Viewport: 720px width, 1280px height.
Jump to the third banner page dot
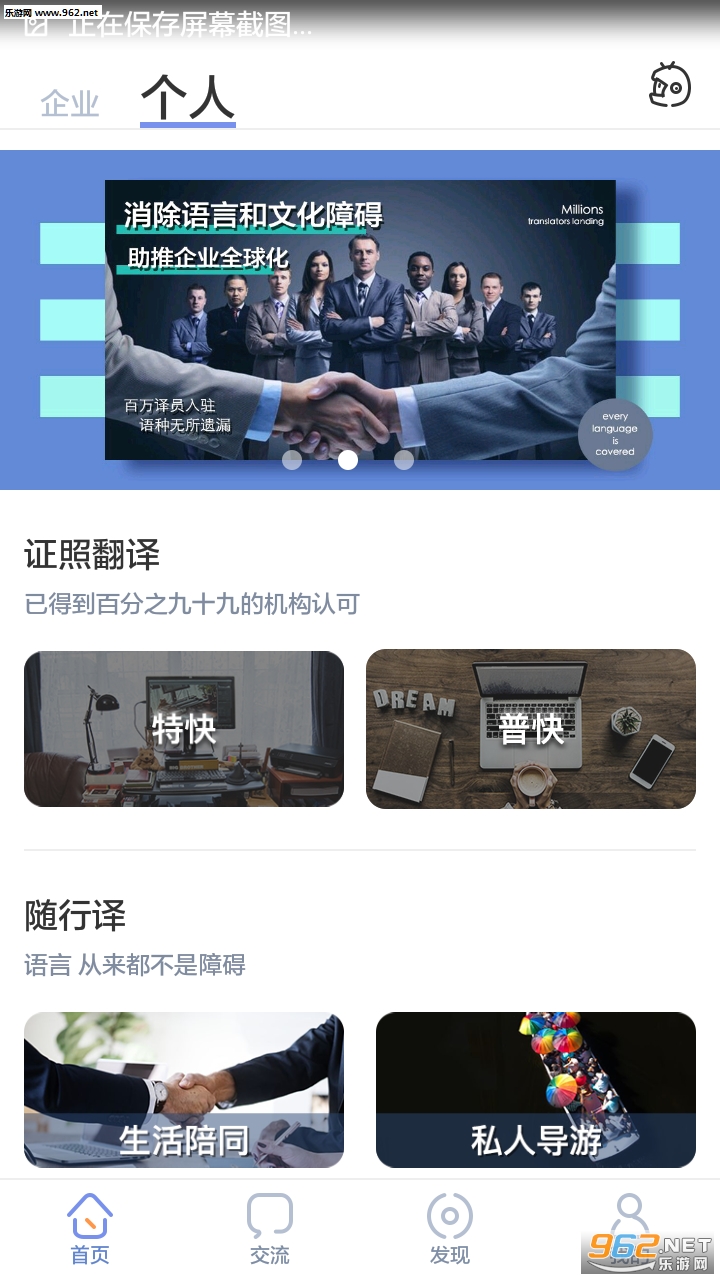[404, 460]
